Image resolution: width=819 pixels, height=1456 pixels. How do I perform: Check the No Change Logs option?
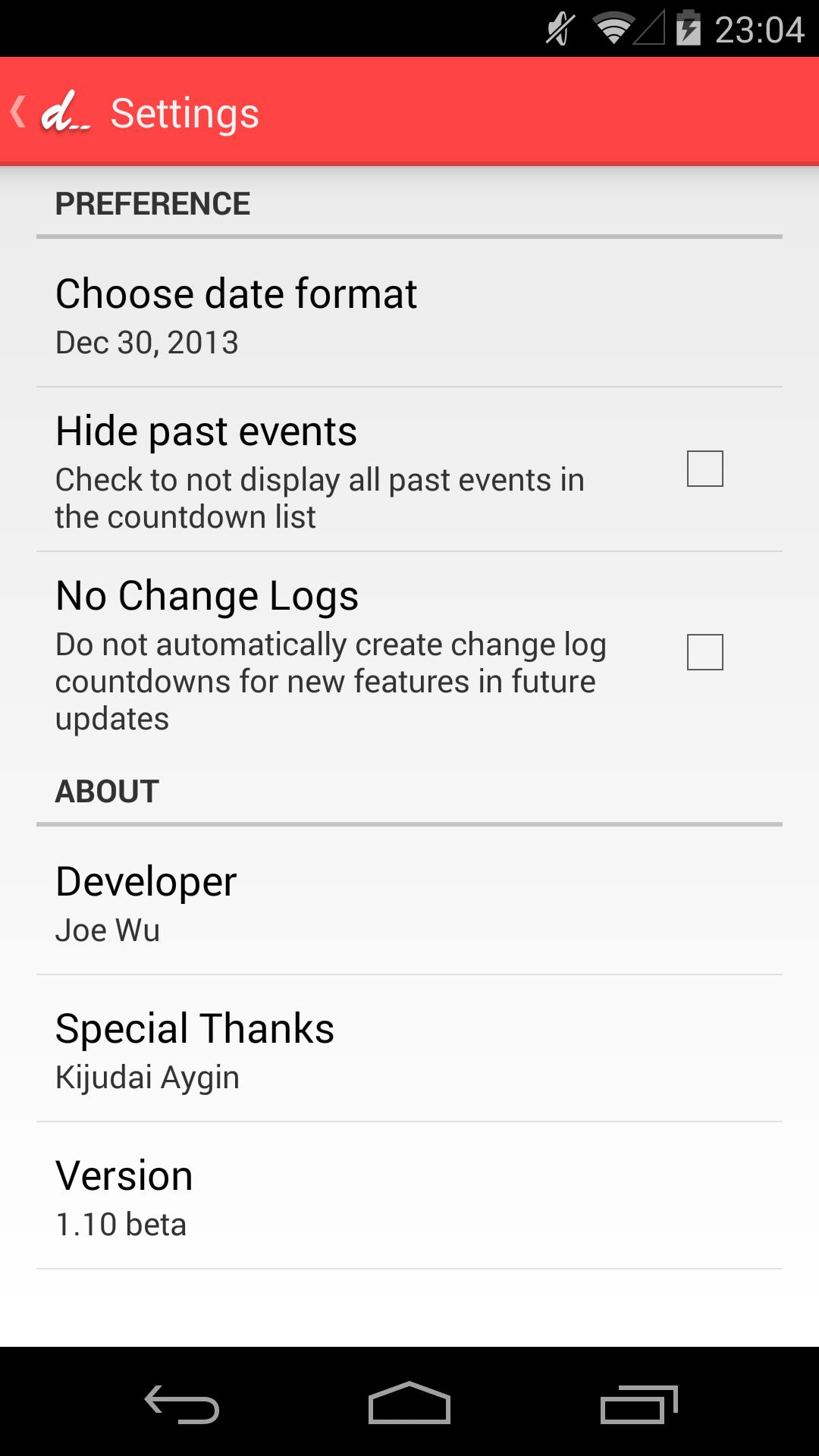tap(704, 652)
